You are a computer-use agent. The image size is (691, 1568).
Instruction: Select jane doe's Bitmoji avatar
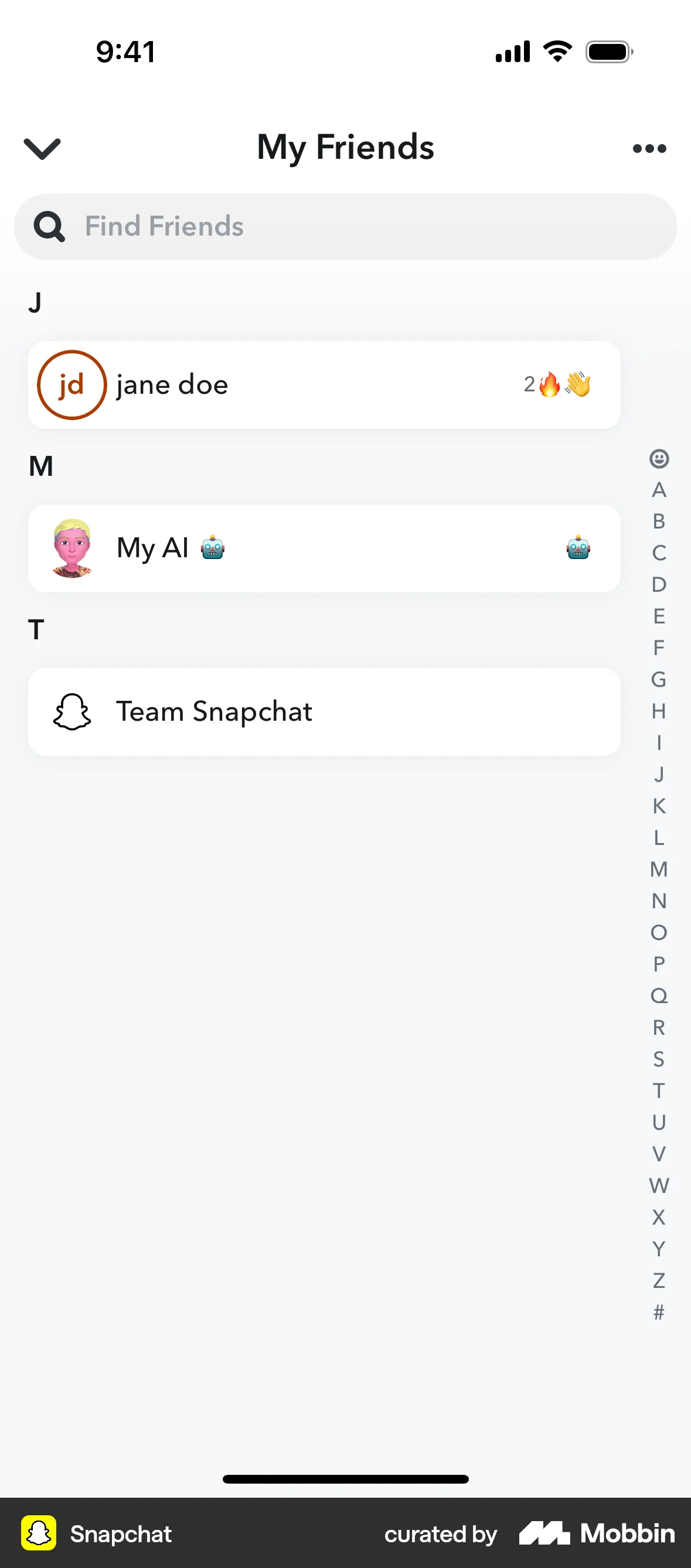coord(72,384)
